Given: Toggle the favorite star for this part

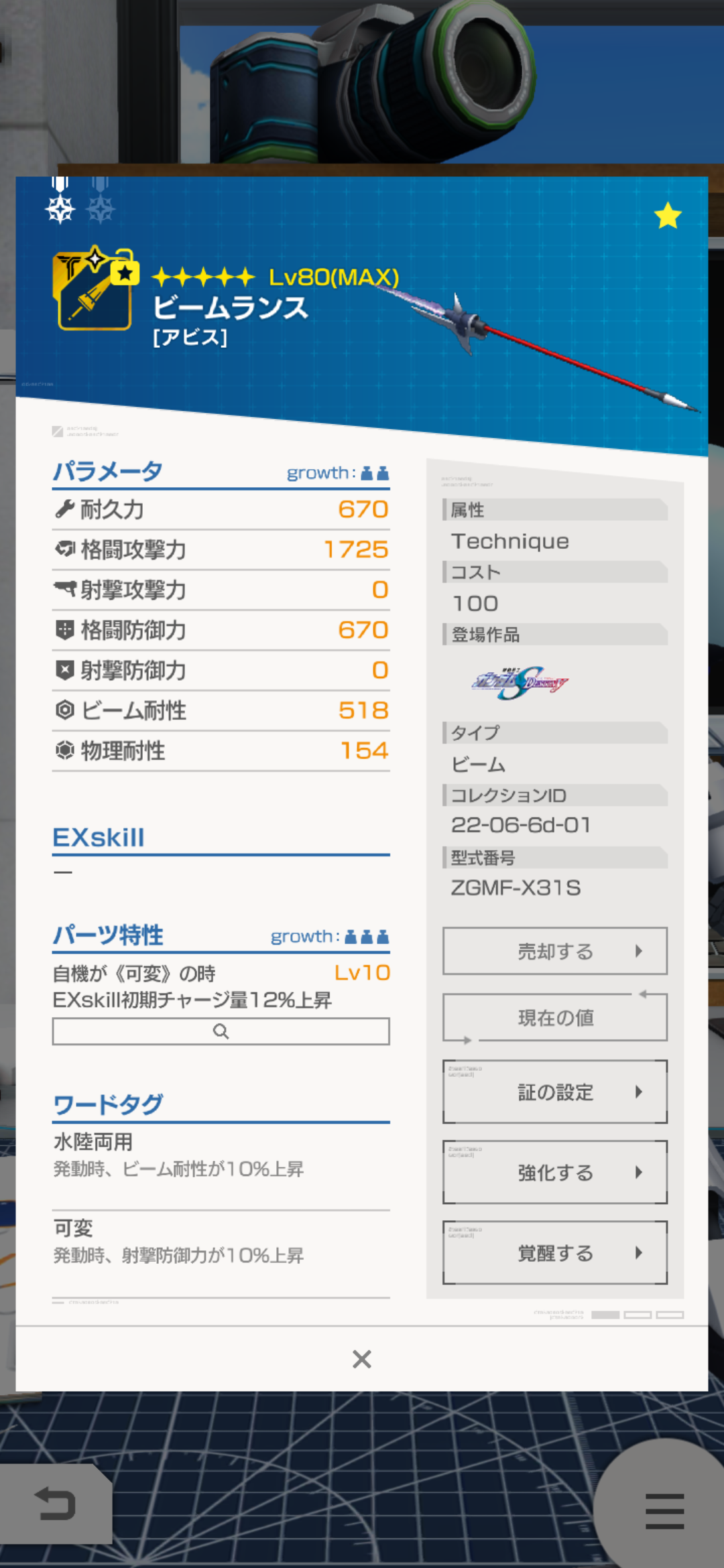Looking at the screenshot, I should pyautogui.click(x=668, y=216).
